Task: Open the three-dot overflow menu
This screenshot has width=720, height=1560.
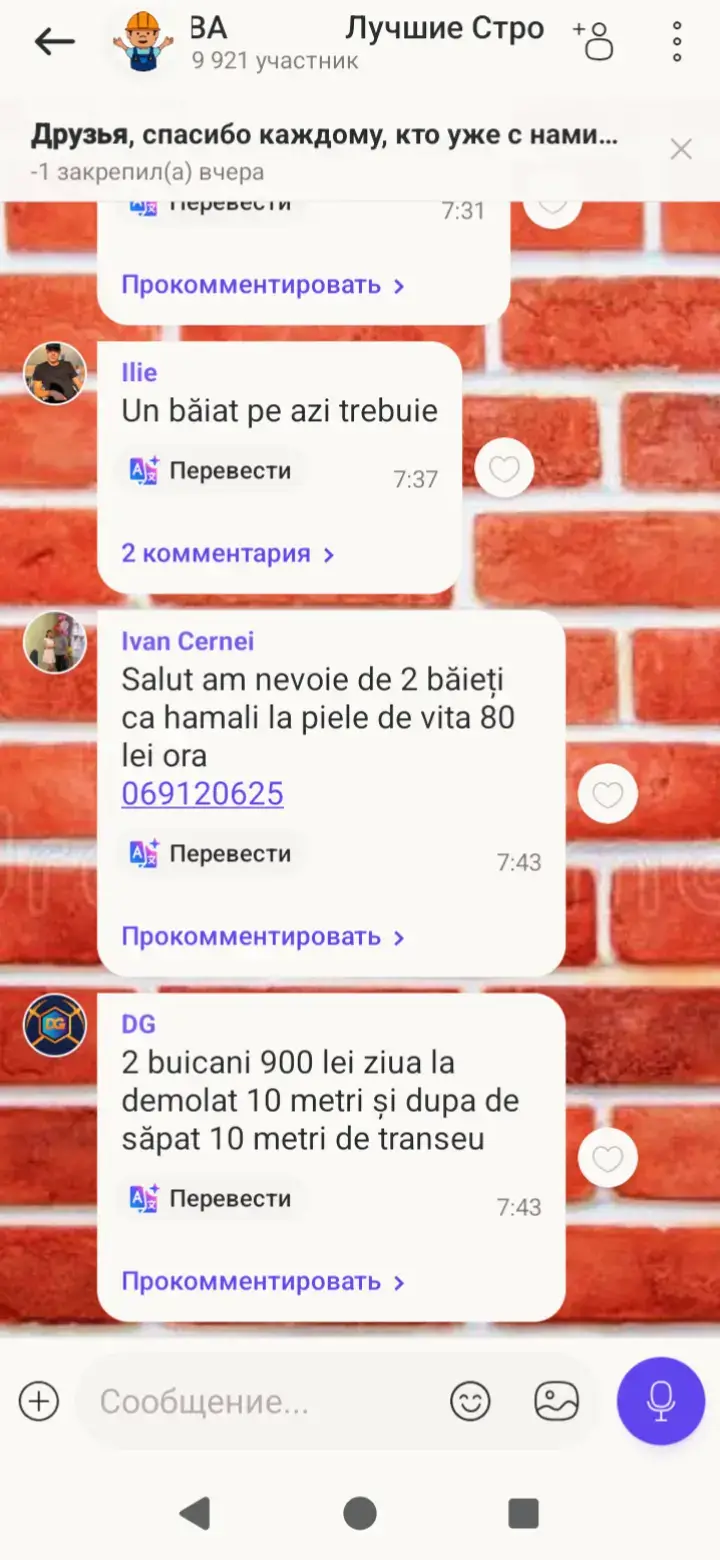Action: pyautogui.click(x=677, y=41)
